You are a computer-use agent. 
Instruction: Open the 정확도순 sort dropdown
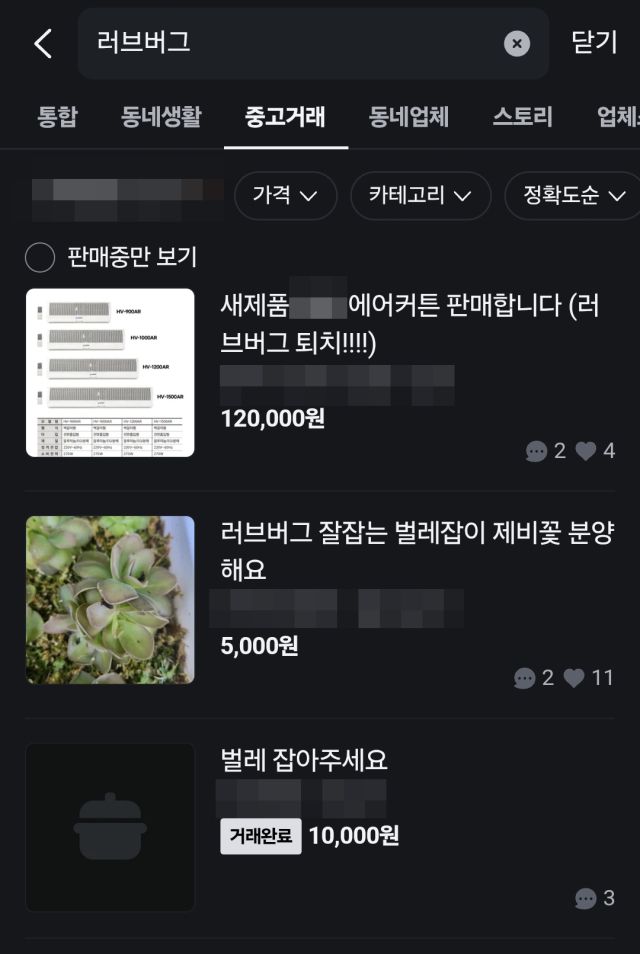click(573, 196)
